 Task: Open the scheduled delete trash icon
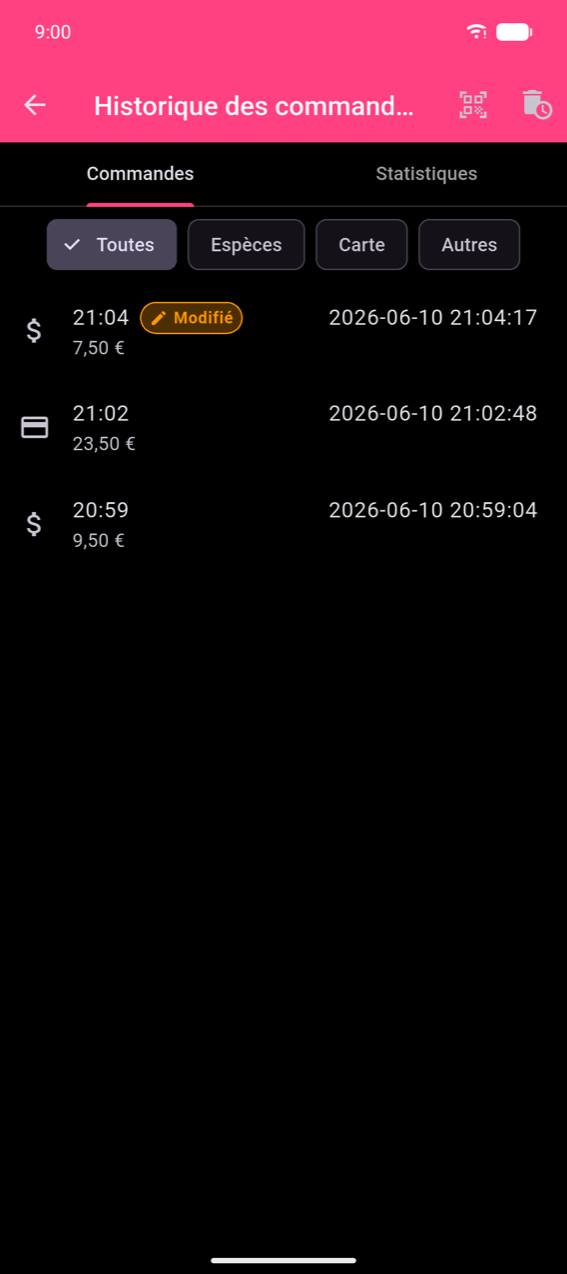click(537, 105)
